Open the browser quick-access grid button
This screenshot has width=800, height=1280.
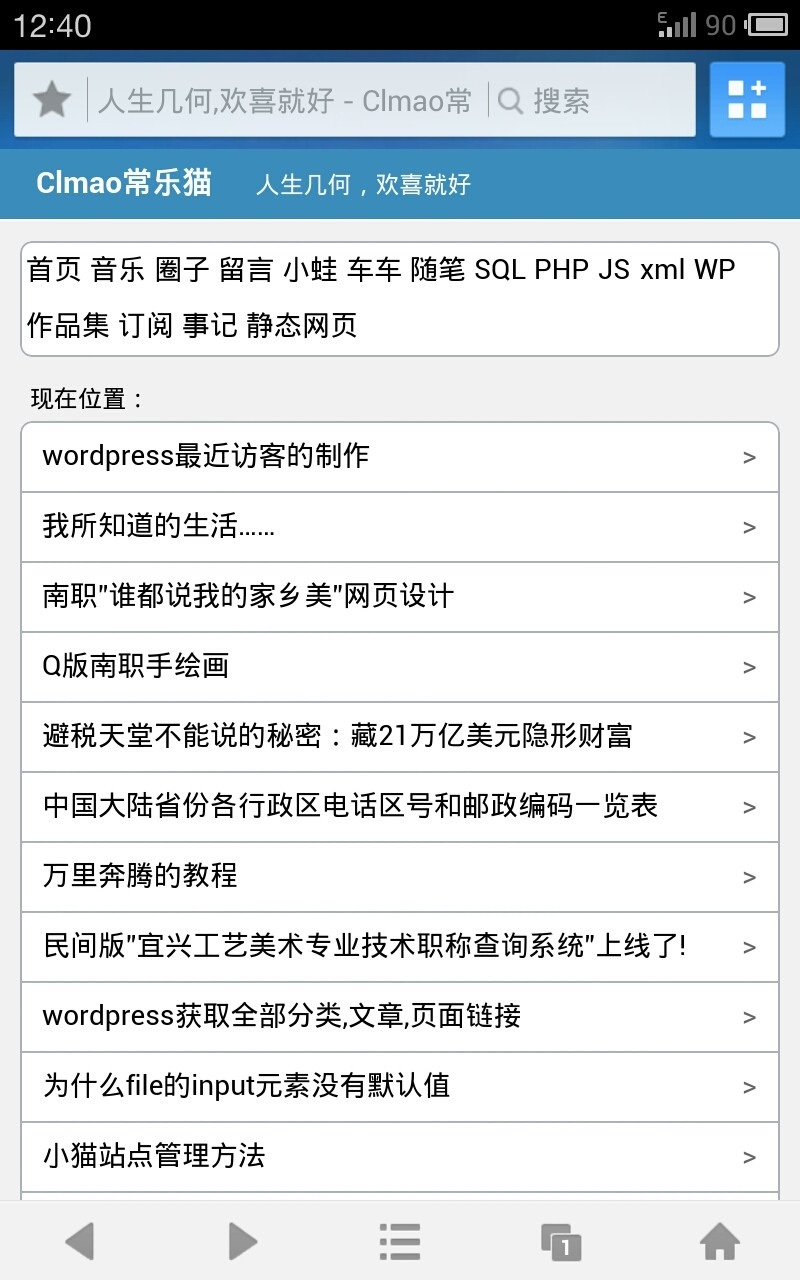[x=747, y=100]
